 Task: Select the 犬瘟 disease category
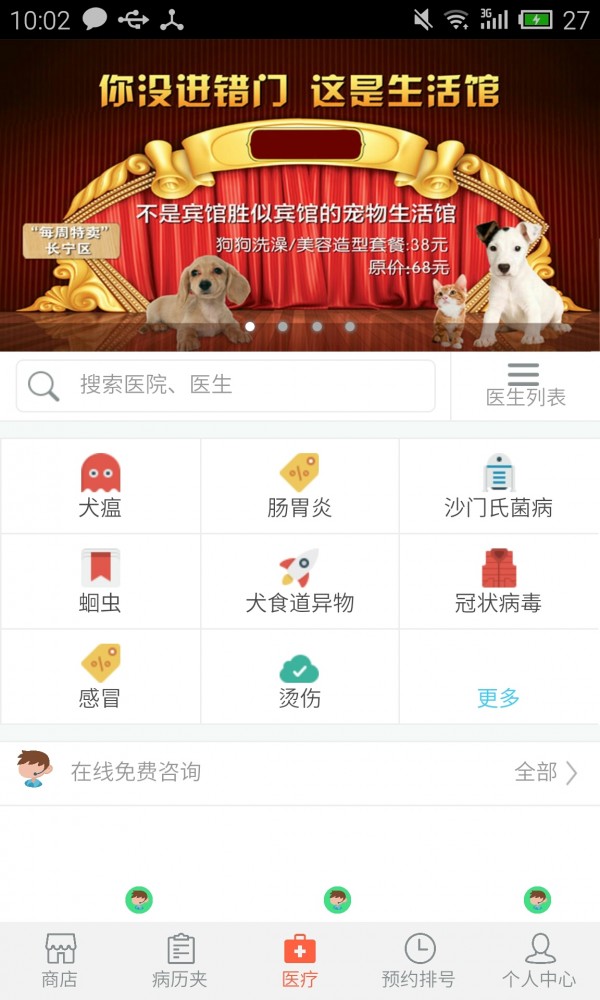pos(100,486)
